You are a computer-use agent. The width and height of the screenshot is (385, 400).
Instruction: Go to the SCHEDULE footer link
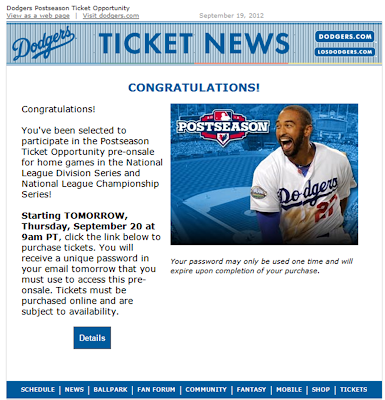click(x=38, y=389)
